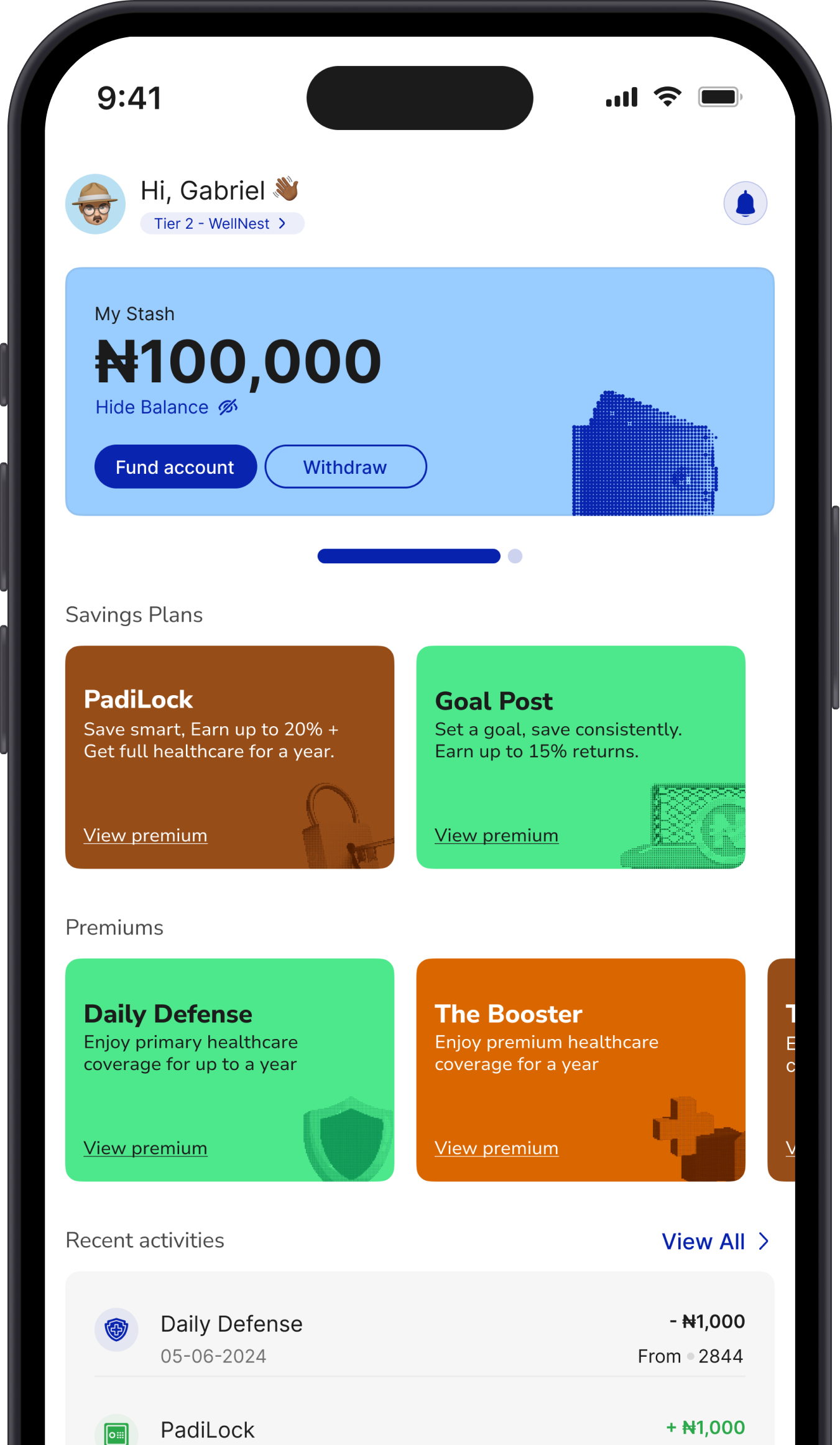Screen dimensions: 840x1445
Task: View premium link on The Booster card
Action: (x=496, y=1148)
